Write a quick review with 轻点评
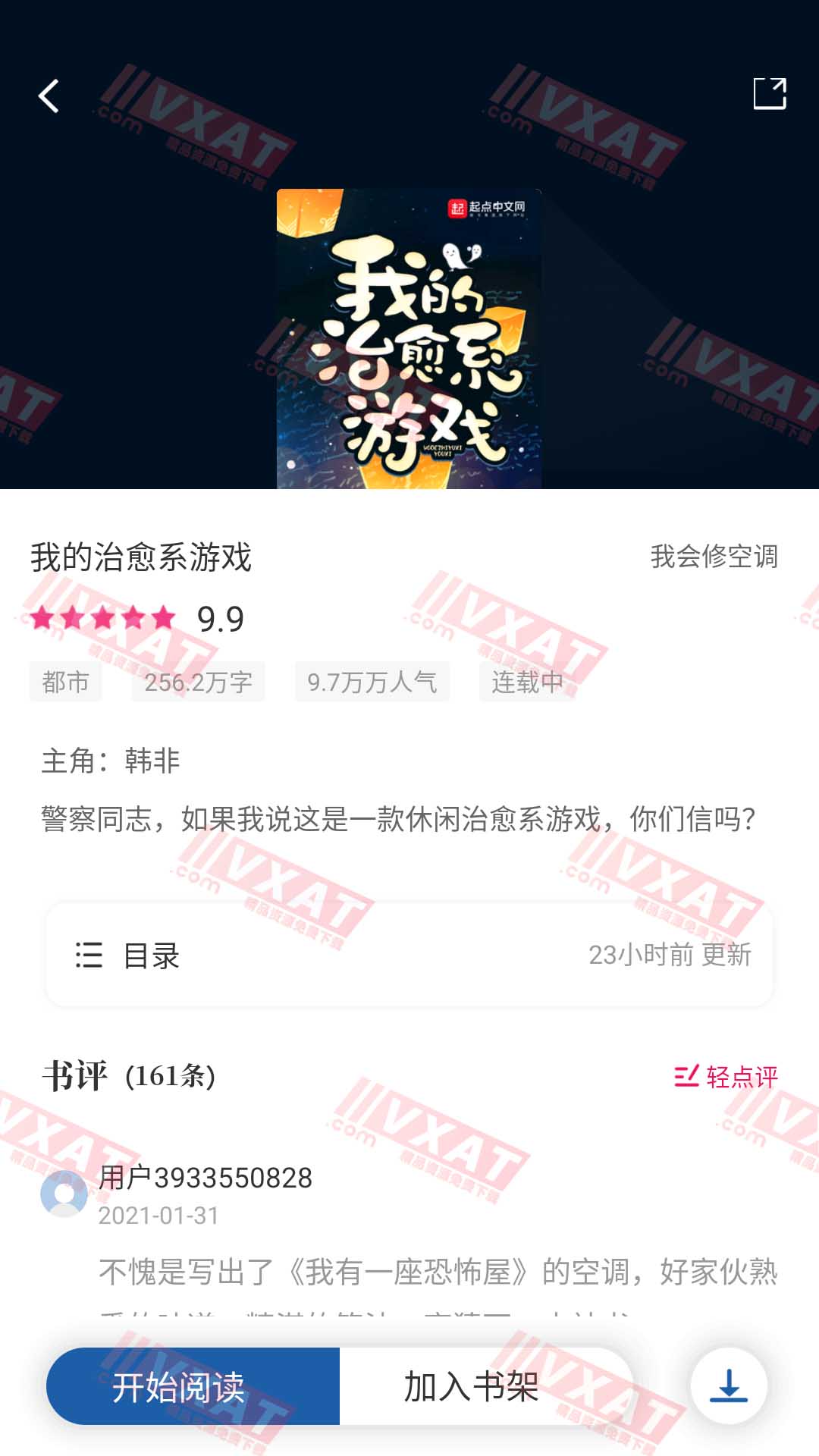Viewport: 819px width, 1456px height. (x=726, y=1076)
